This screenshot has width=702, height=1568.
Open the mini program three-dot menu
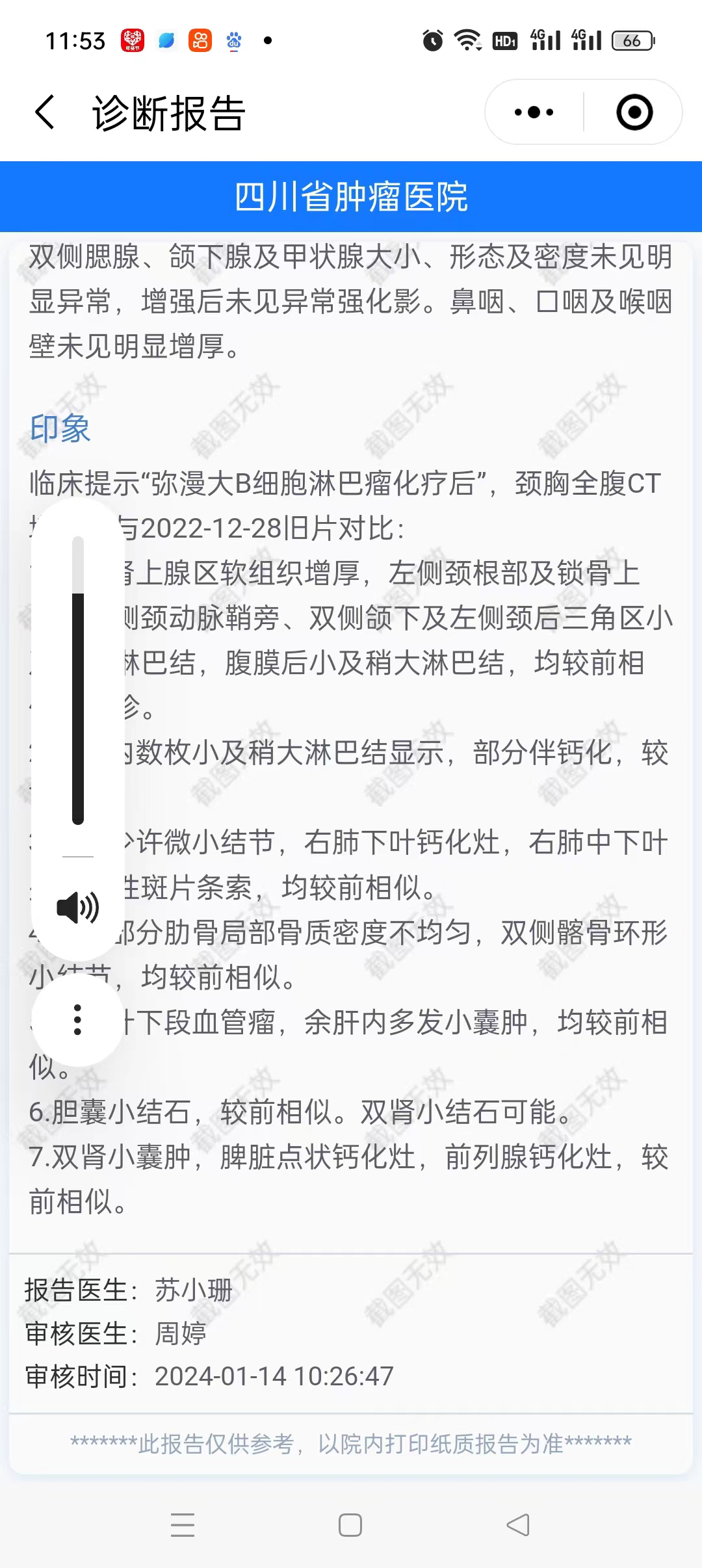point(534,112)
